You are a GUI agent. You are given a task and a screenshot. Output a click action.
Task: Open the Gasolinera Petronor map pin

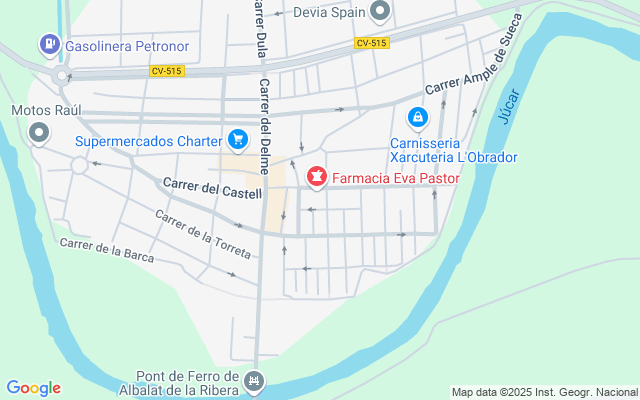pyautogui.click(x=50, y=44)
